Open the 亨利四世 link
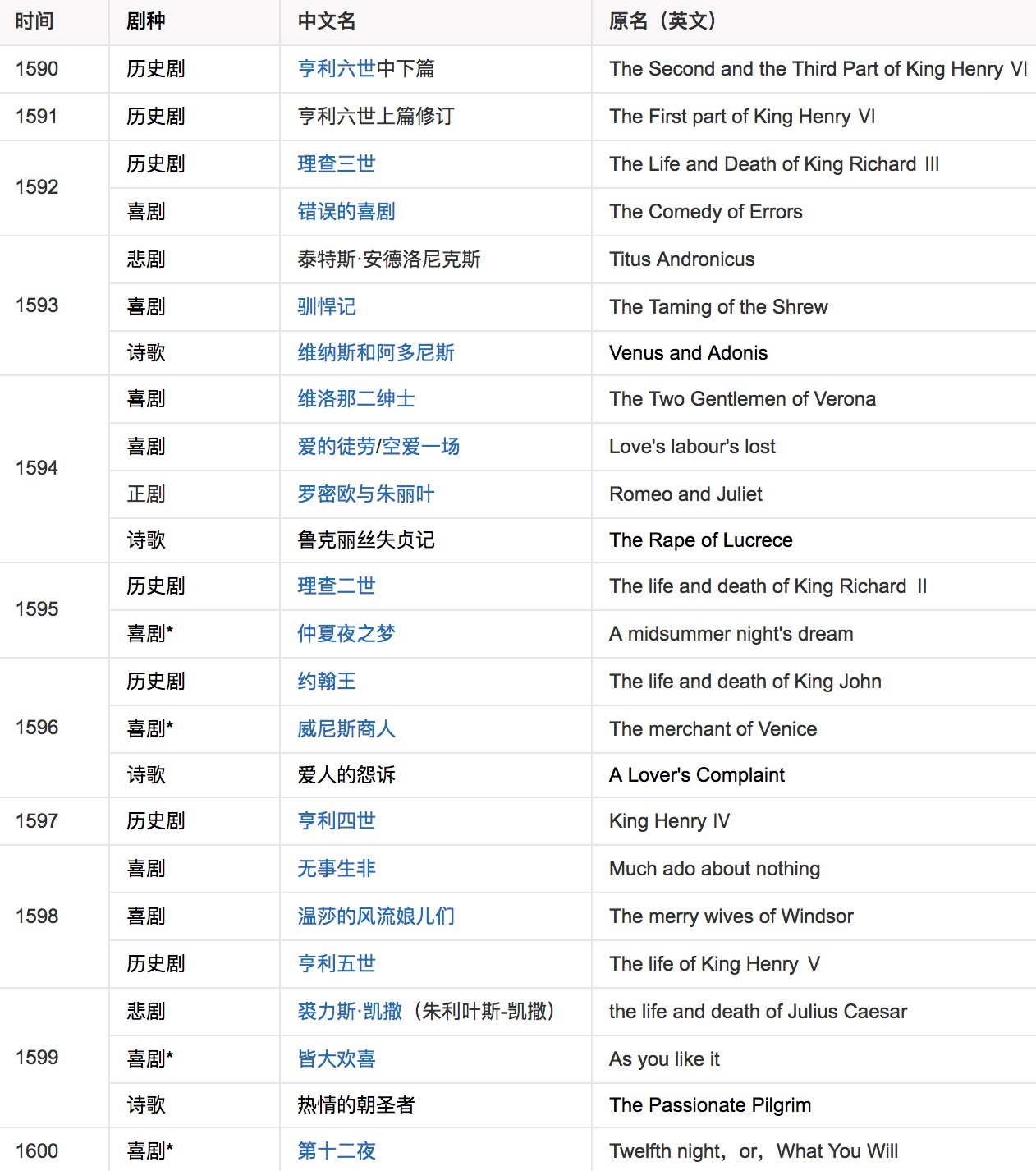 336,821
